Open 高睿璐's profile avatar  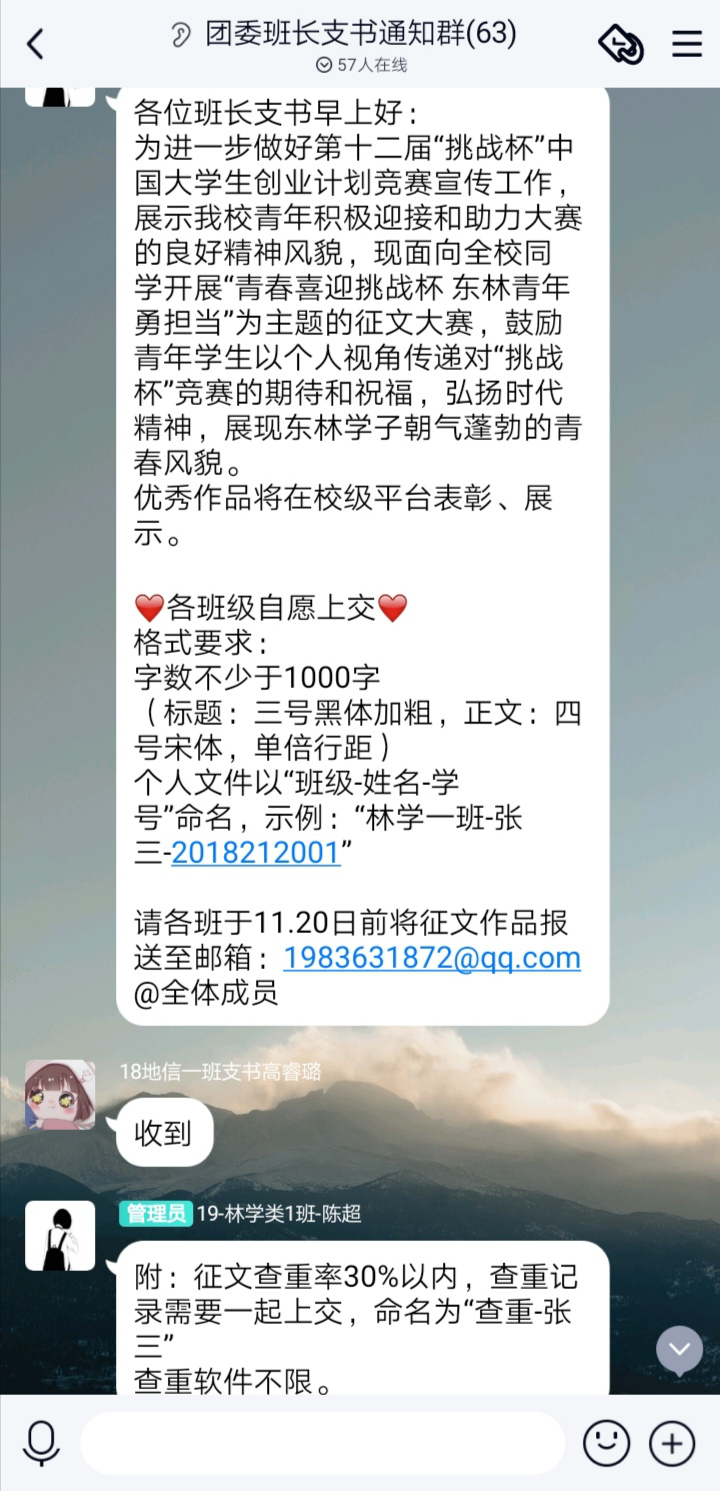(x=60, y=1094)
